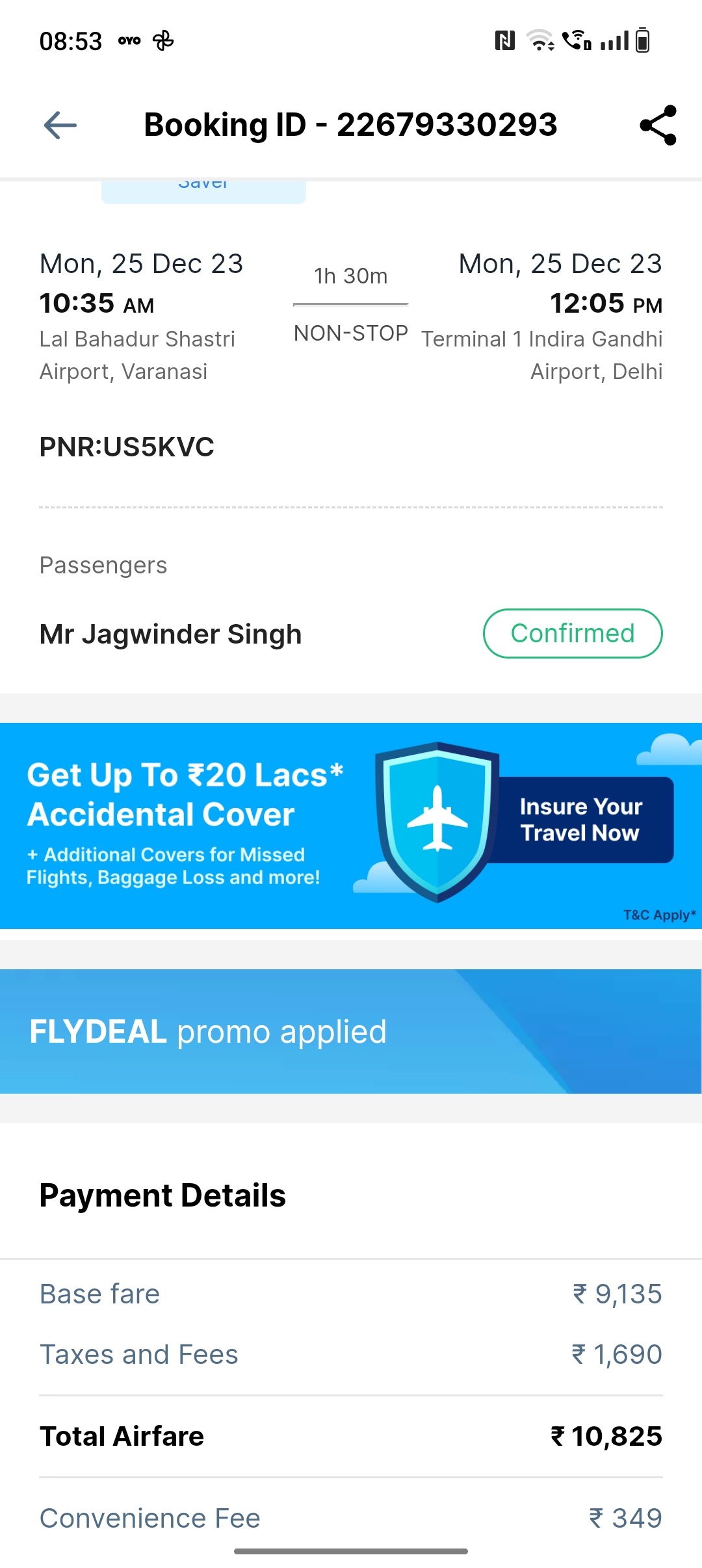The height and width of the screenshot is (1568, 702).
Task: Go back using the arrow icon
Action: click(60, 125)
